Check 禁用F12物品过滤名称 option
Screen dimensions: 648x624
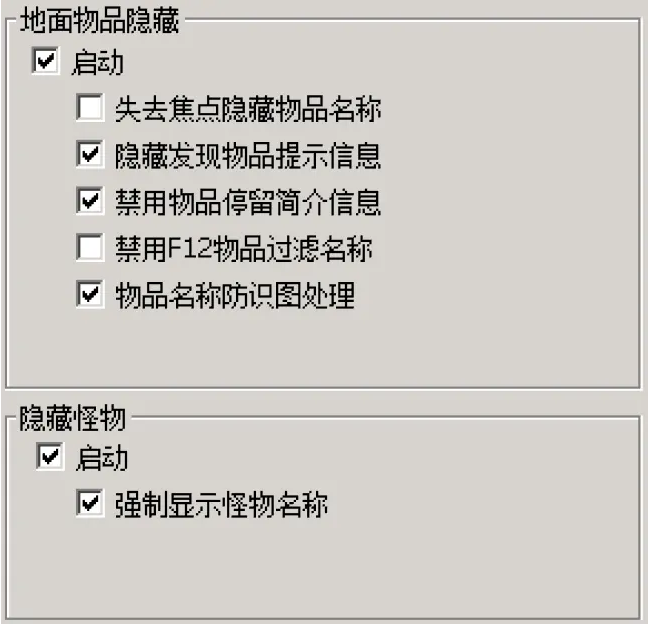[x=89, y=248]
